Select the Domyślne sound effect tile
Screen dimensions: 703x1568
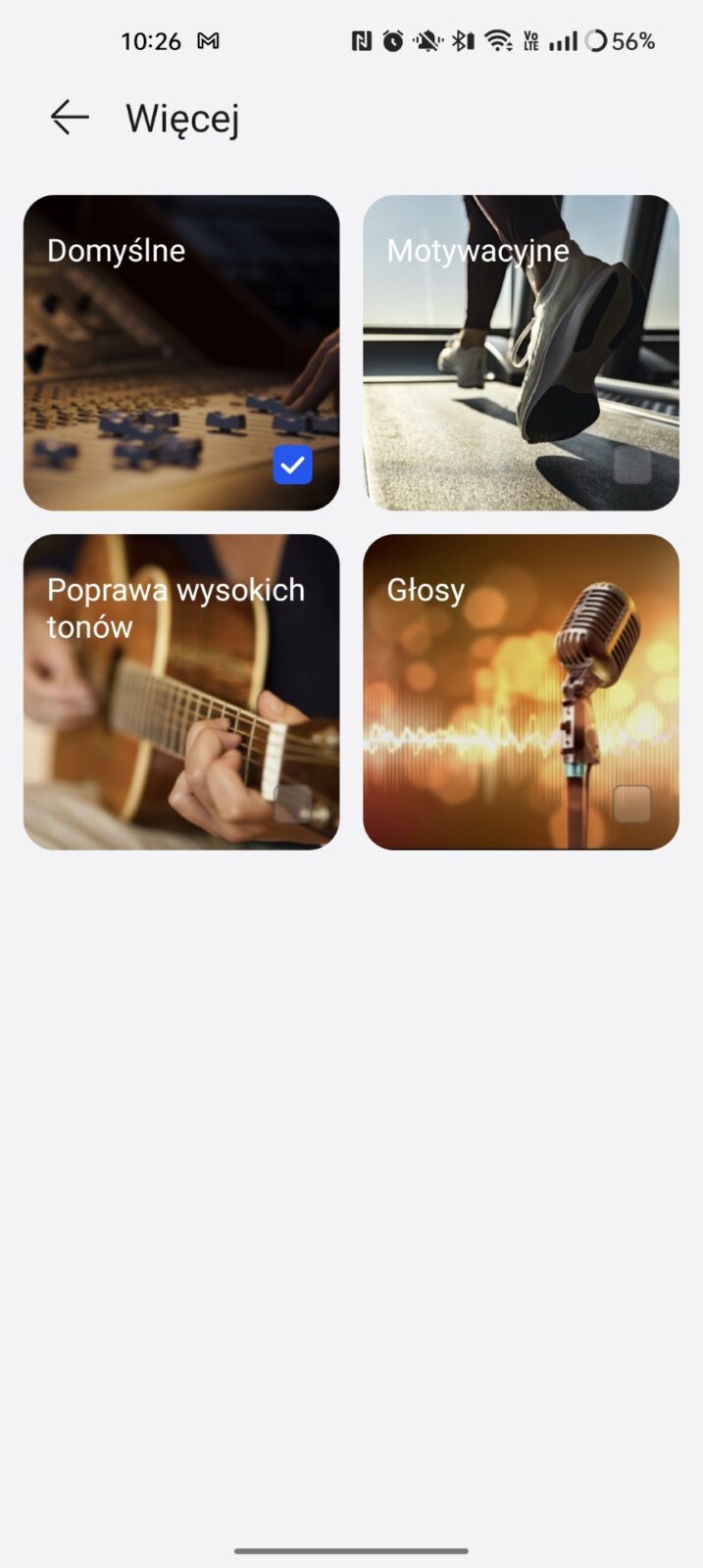(181, 353)
